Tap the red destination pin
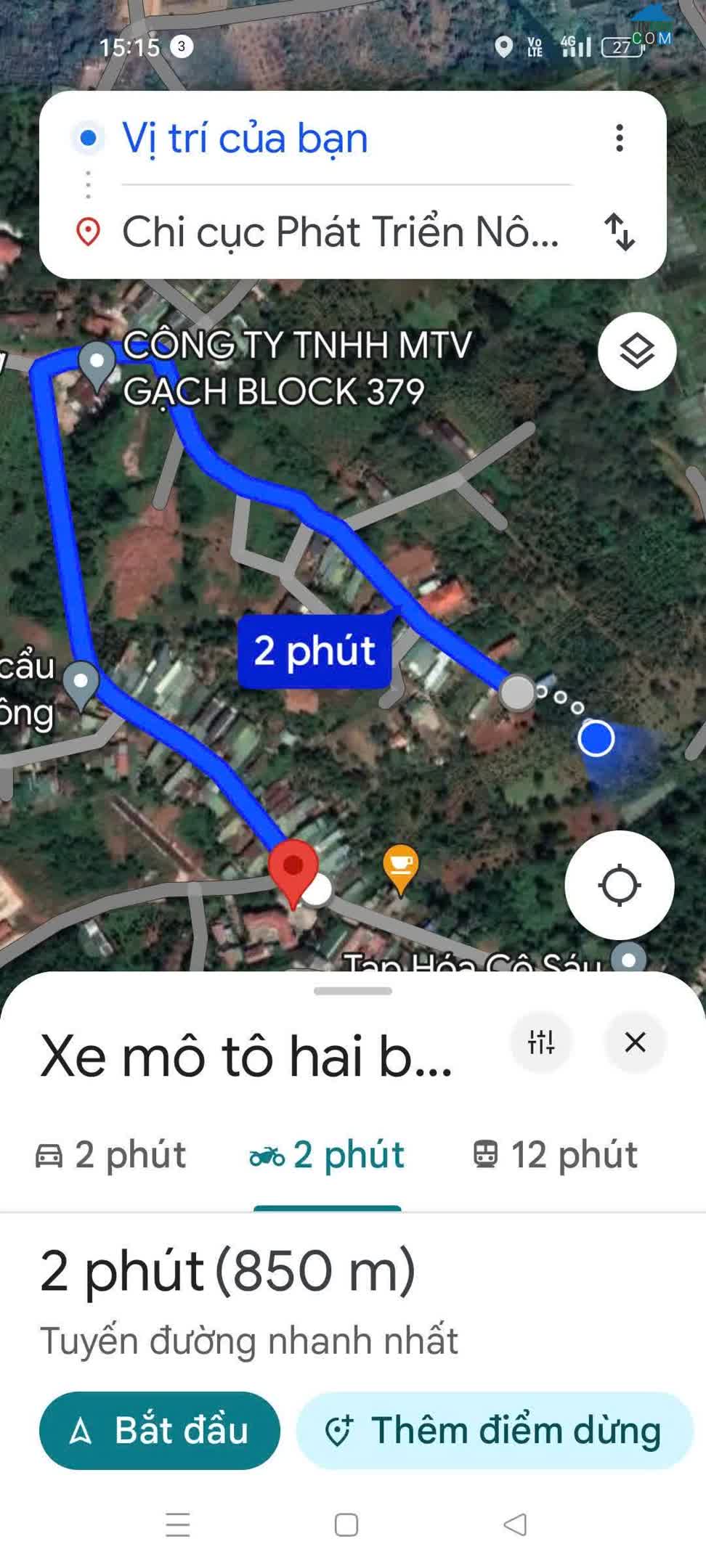The image size is (706, 1568). (x=293, y=873)
